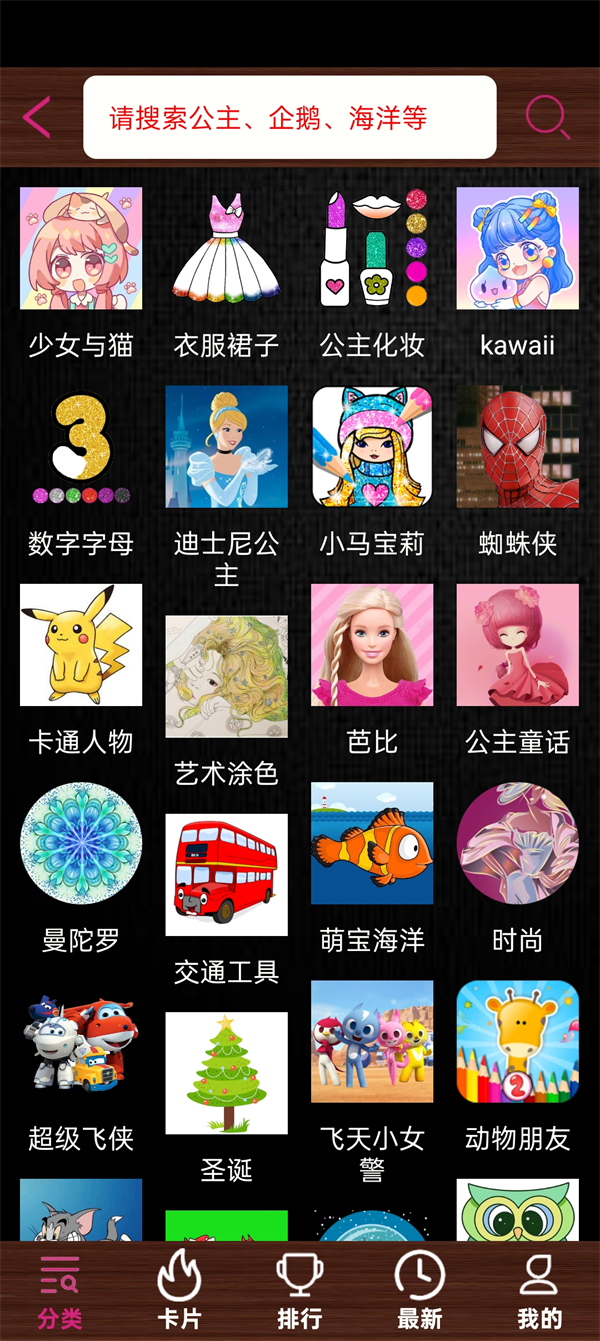Go back with the pink arrow
The image size is (600, 1341).
point(37,117)
